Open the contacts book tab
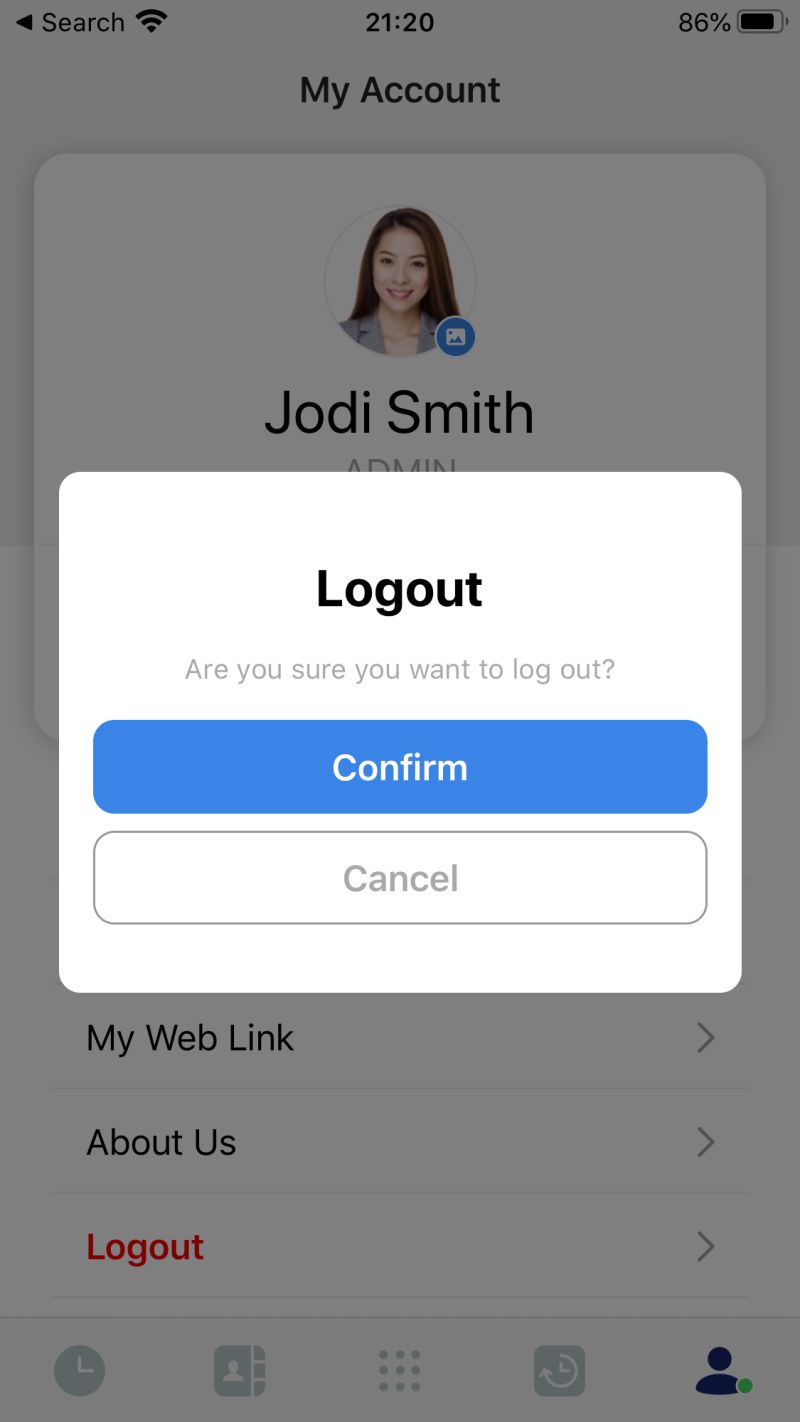The width and height of the screenshot is (800, 1422). 240,1370
